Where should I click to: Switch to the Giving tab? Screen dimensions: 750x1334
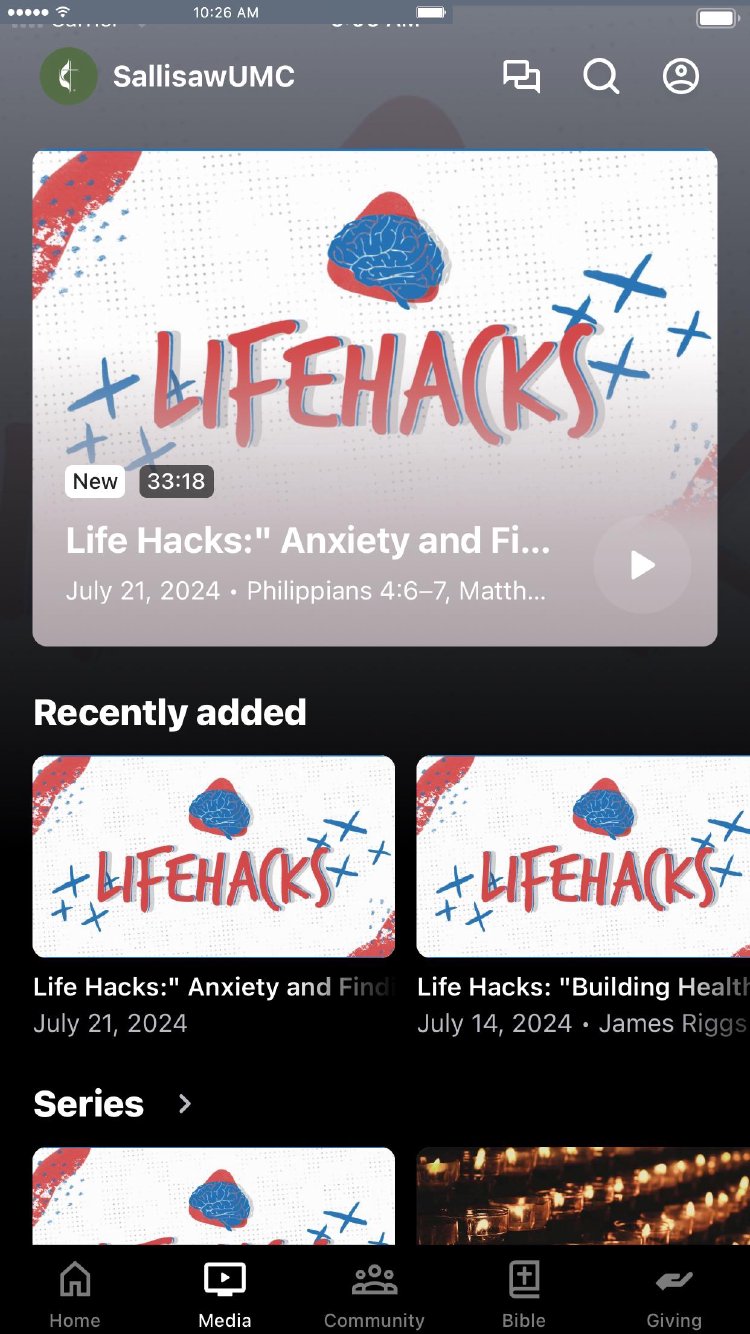[674, 1293]
